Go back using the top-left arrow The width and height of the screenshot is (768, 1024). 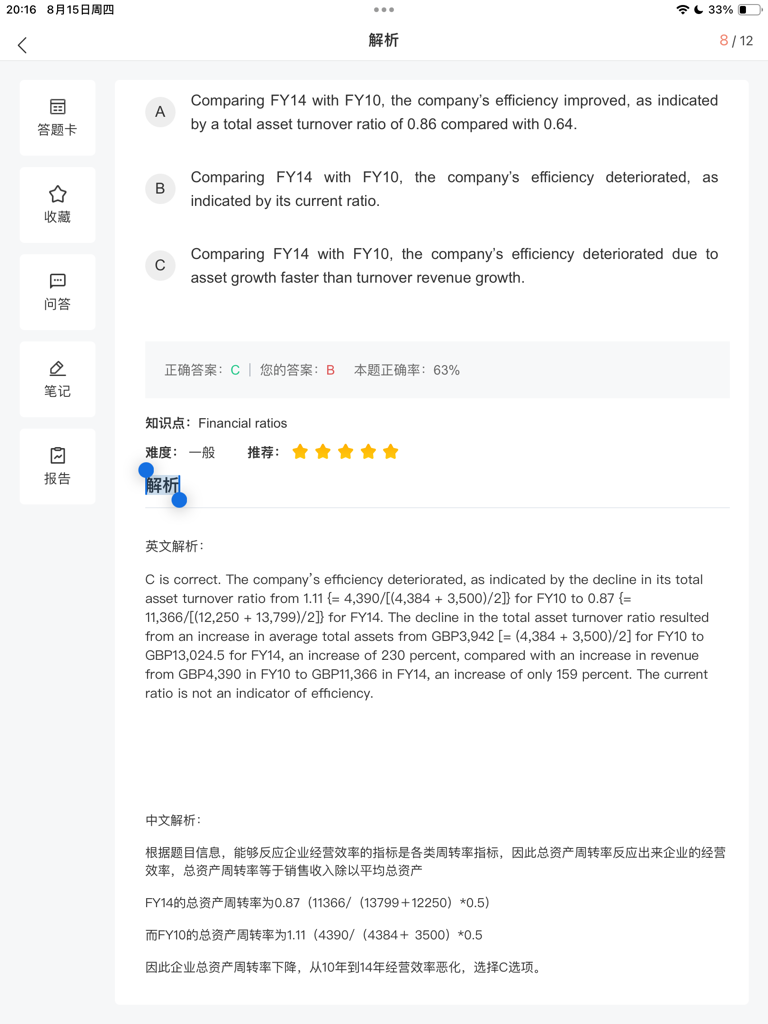click(x=22, y=44)
